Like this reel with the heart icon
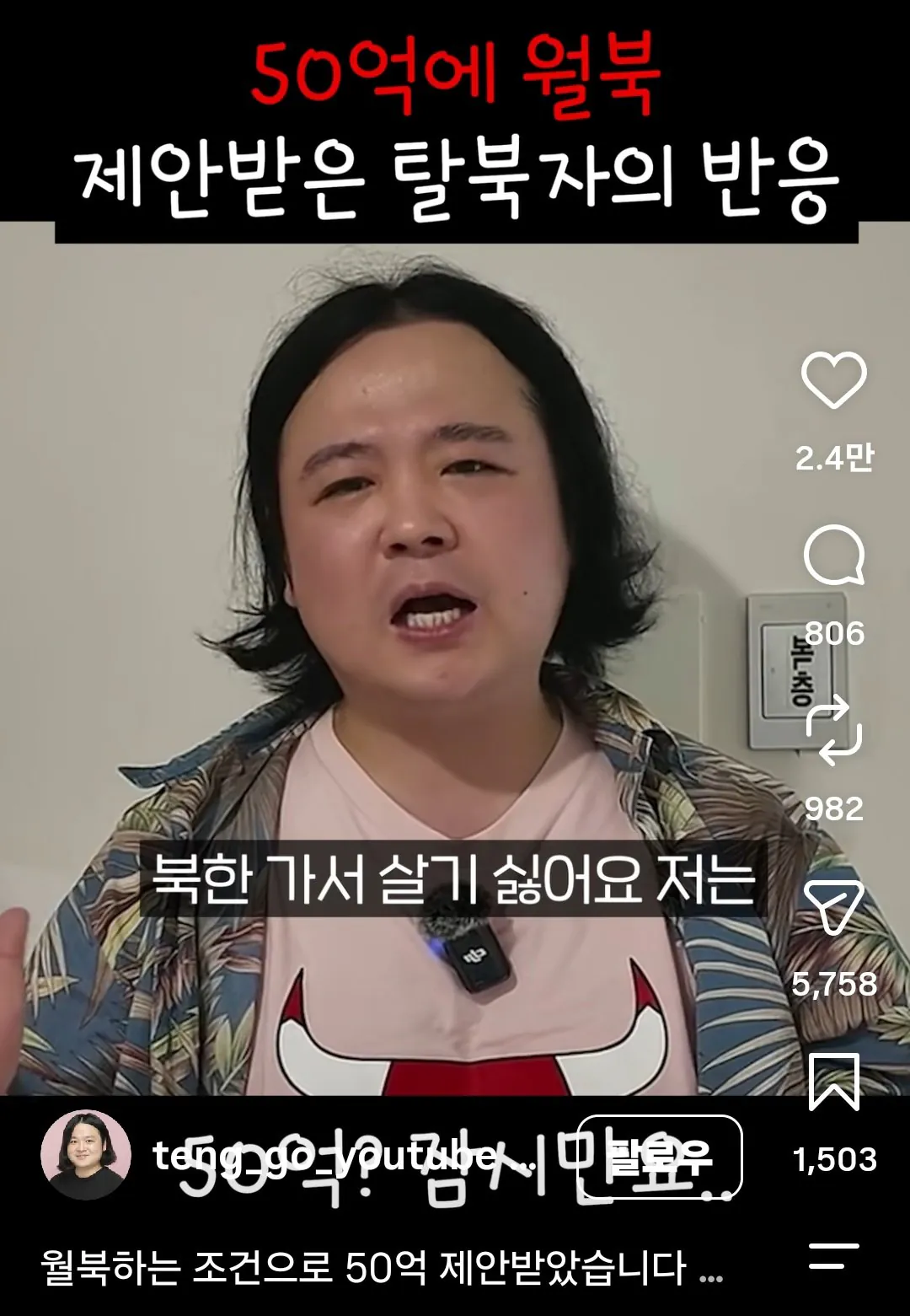The width and height of the screenshot is (910, 1316). 833,380
